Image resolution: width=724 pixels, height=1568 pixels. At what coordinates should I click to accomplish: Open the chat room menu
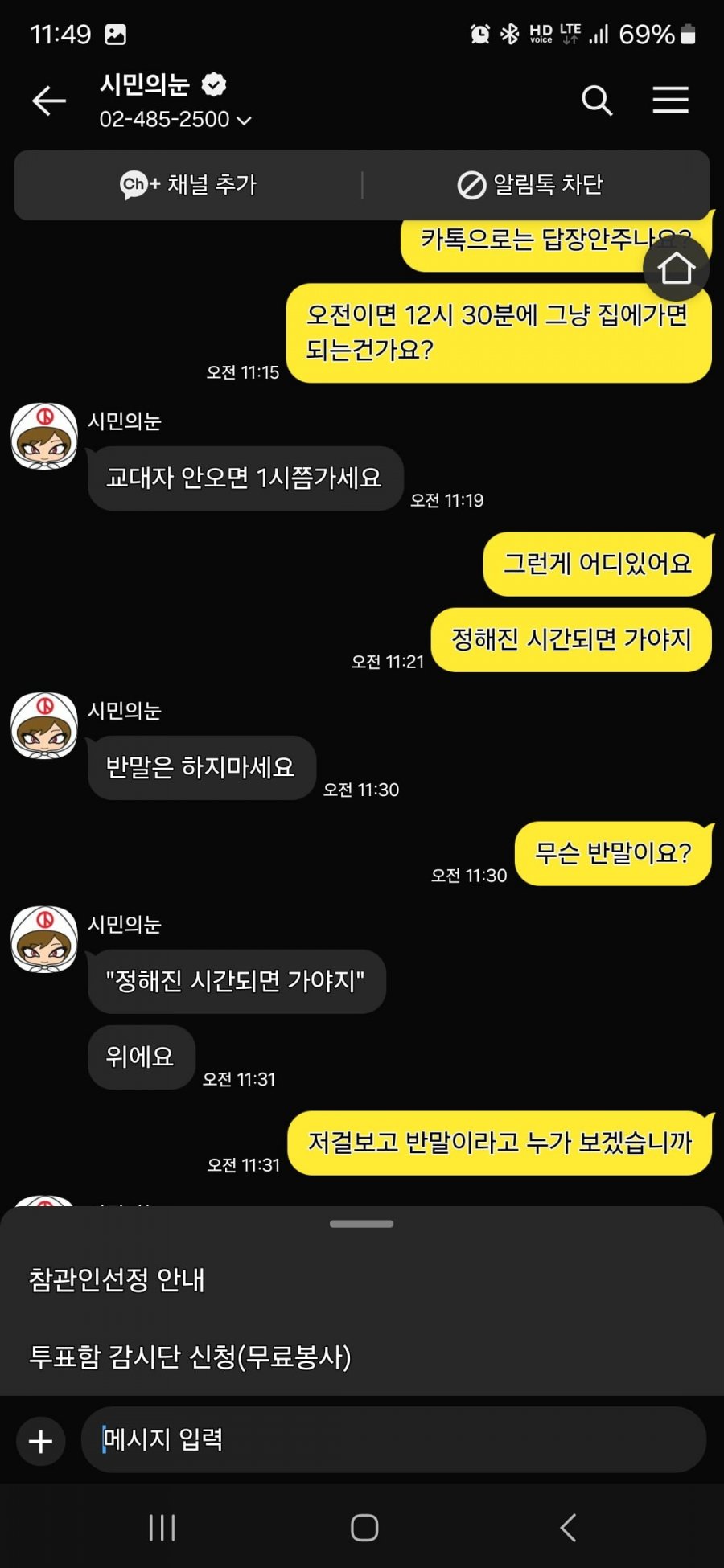[670, 101]
